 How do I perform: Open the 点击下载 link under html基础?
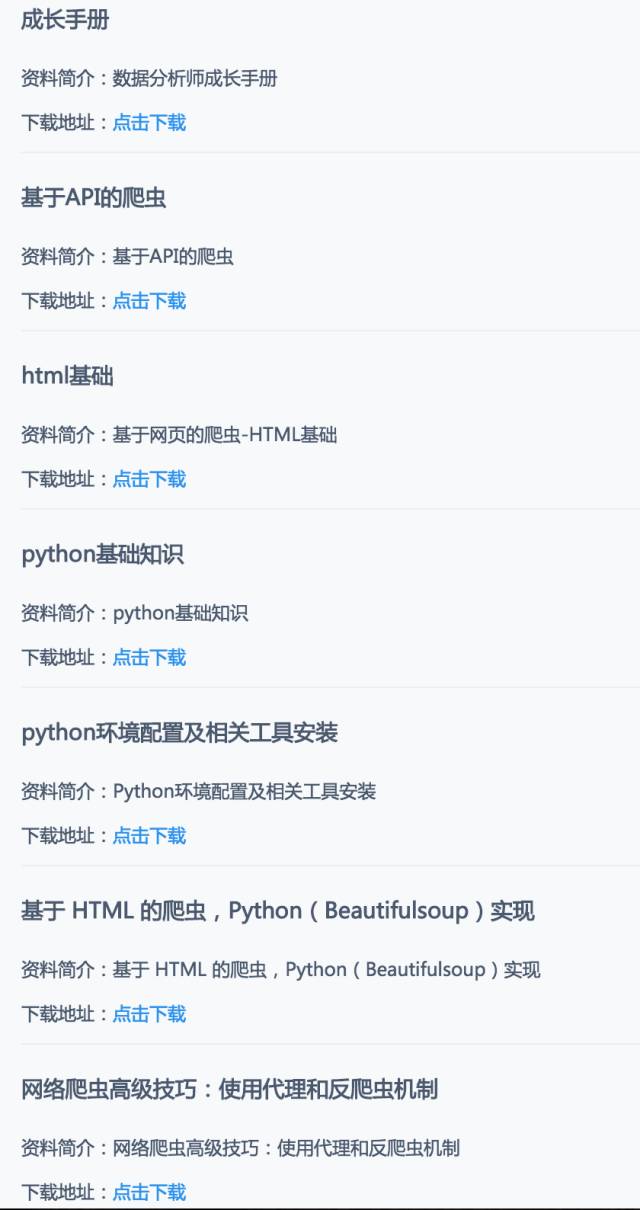click(x=149, y=479)
